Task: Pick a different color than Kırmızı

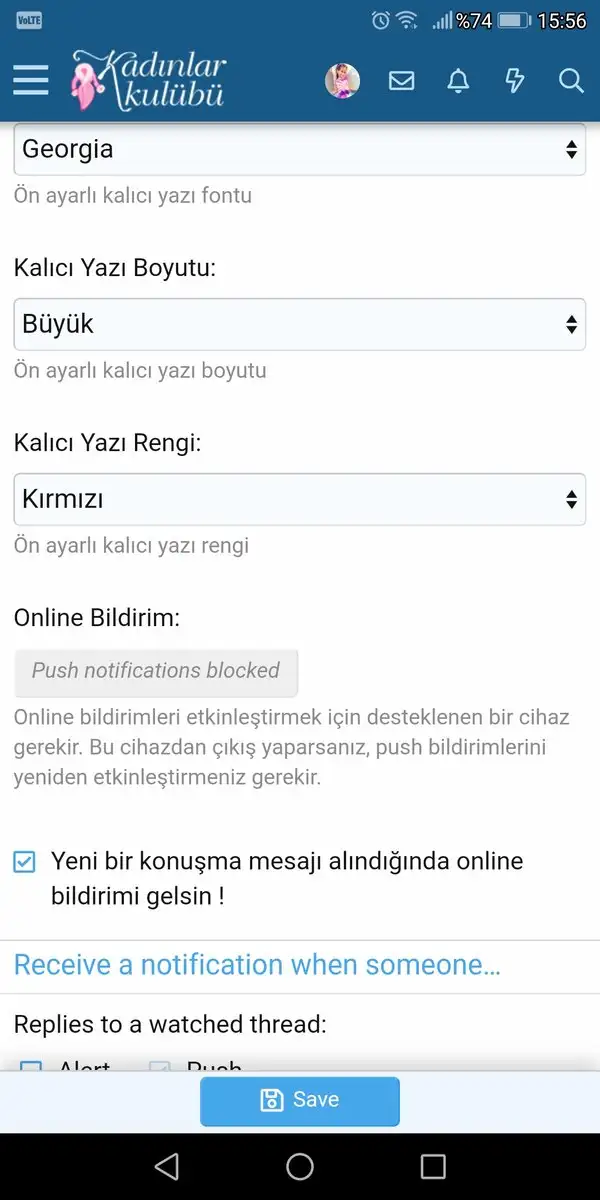Action: (x=299, y=499)
